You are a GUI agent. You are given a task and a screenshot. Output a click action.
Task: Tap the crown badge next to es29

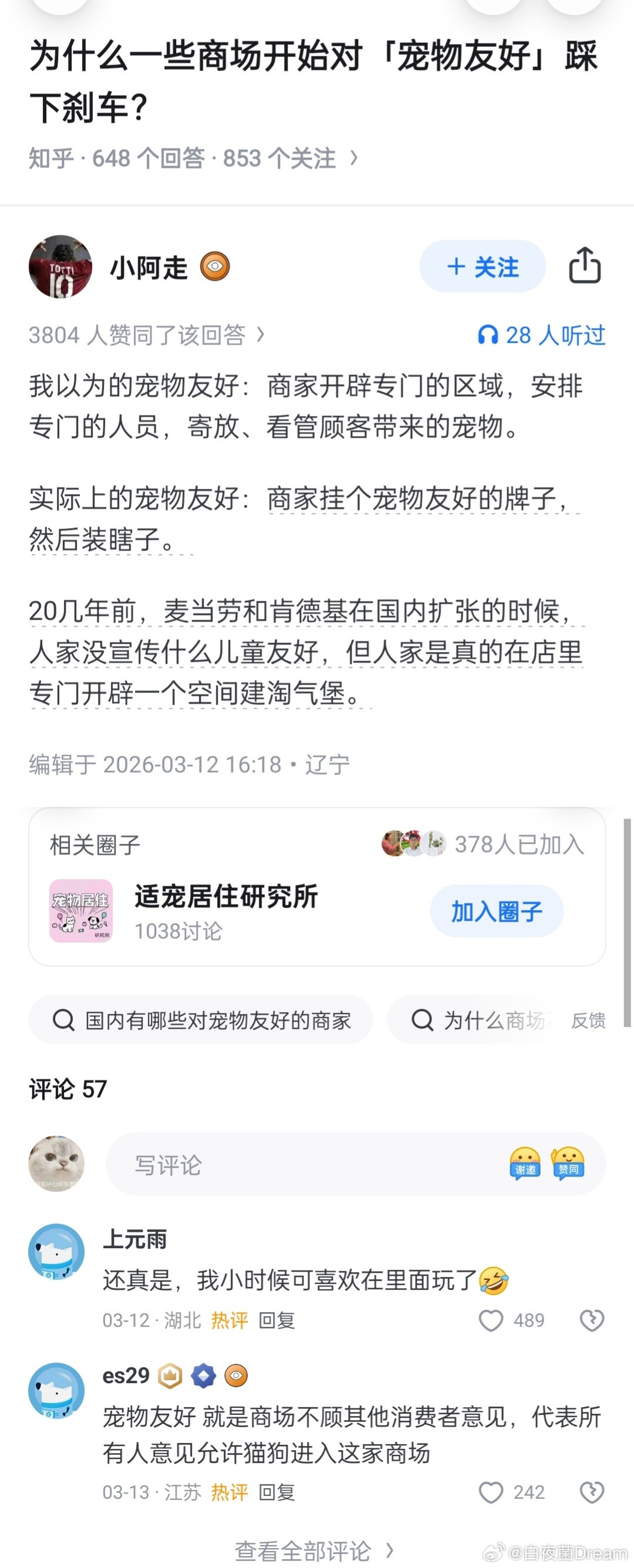click(x=173, y=1374)
